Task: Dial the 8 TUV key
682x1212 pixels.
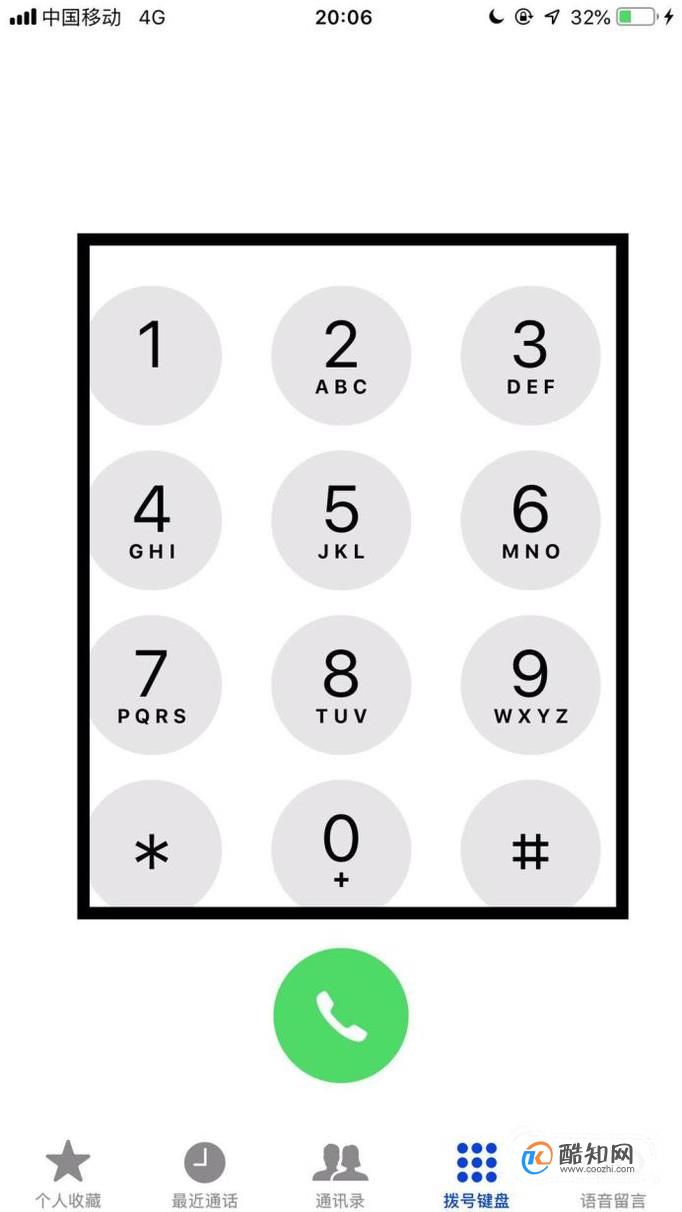Action: [341, 685]
